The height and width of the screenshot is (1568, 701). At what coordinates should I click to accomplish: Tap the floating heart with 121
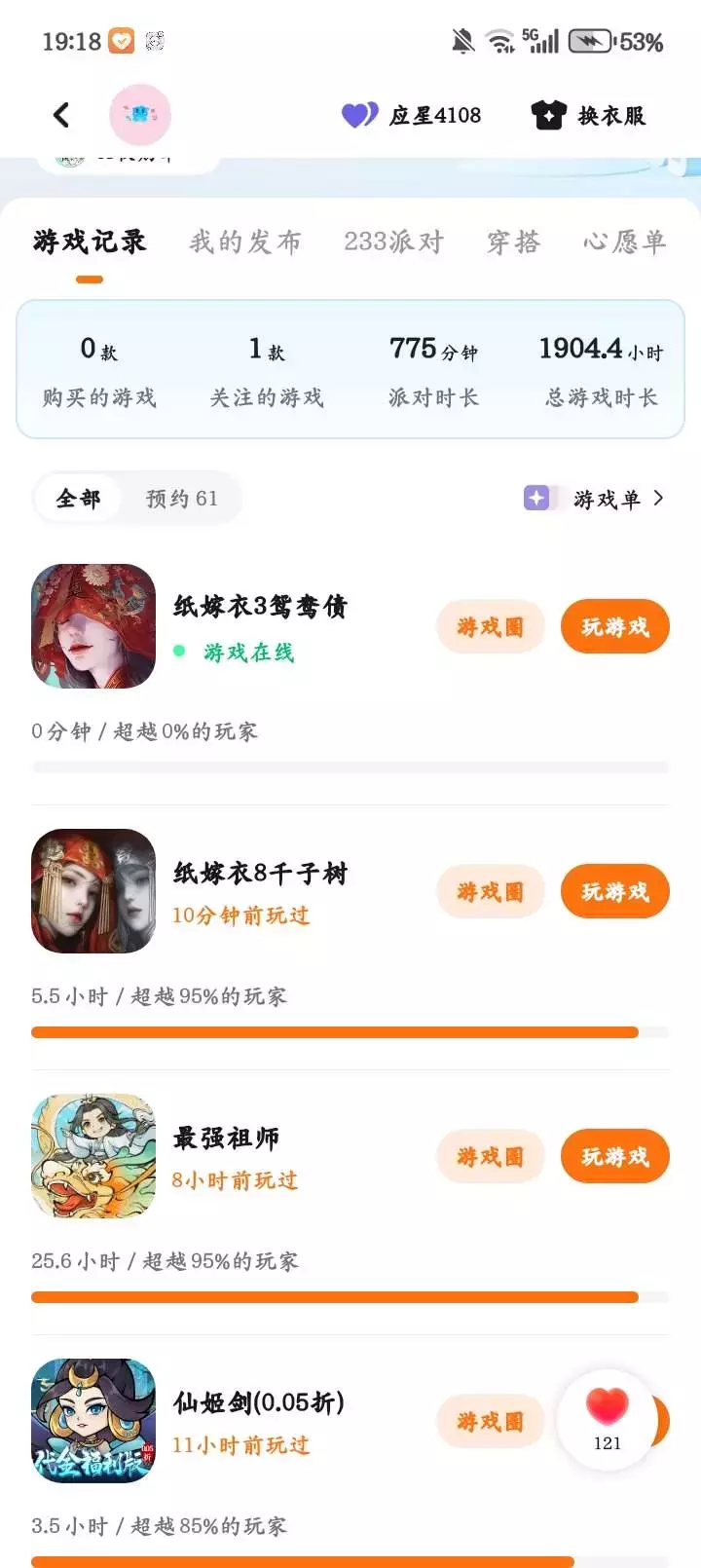[x=607, y=1419]
